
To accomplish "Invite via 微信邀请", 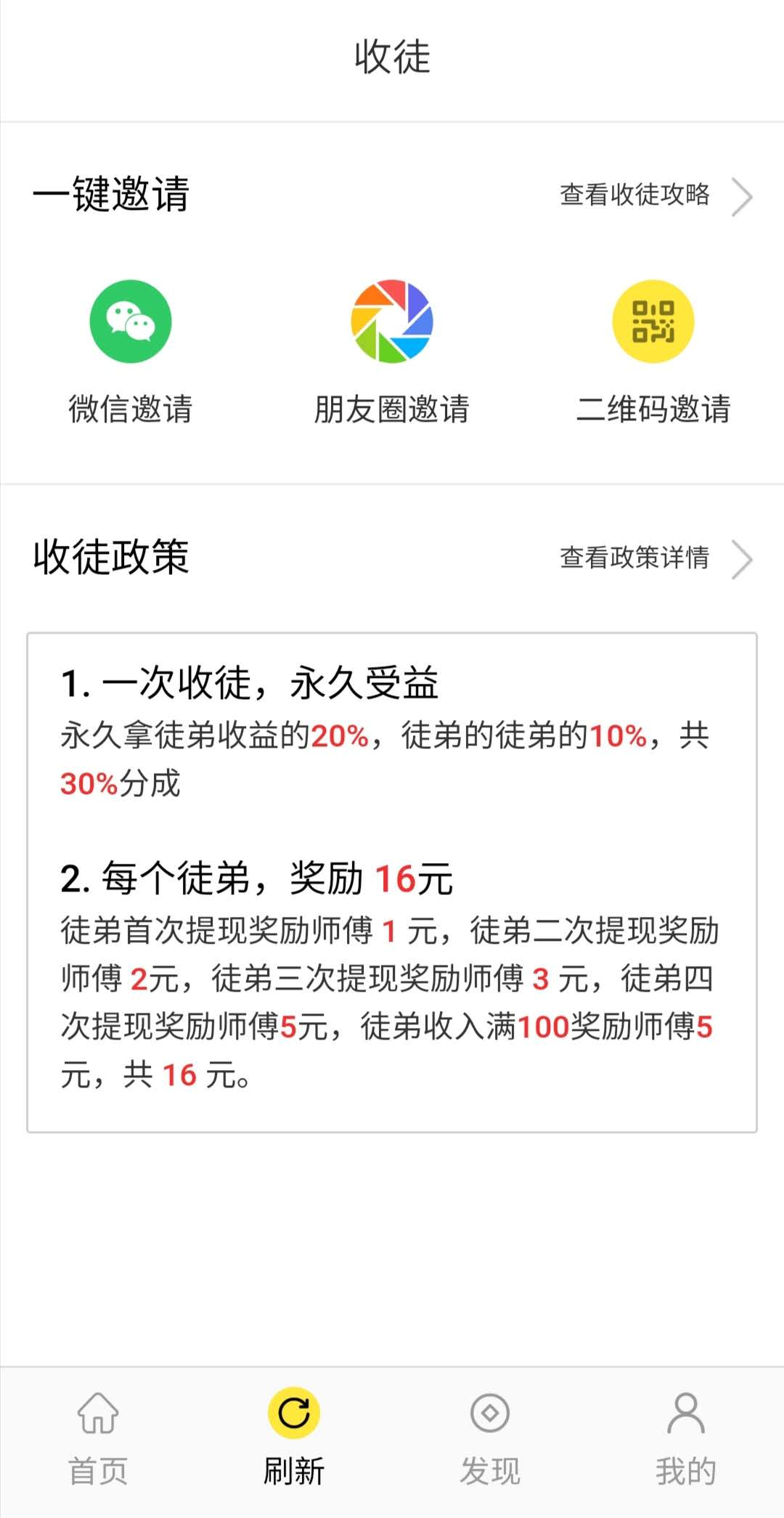I will pyautogui.click(x=131, y=353).
